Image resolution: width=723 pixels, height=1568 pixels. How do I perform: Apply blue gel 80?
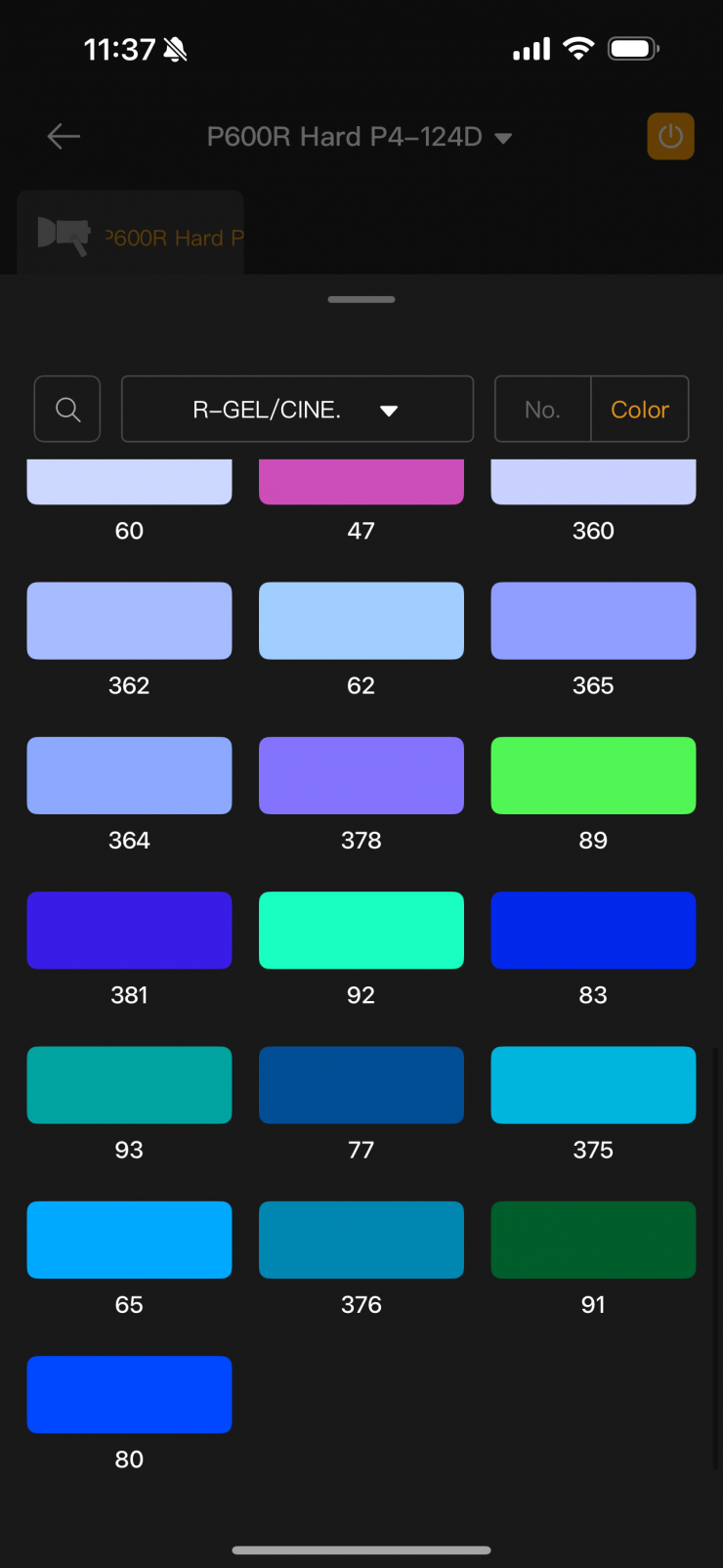129,1394
